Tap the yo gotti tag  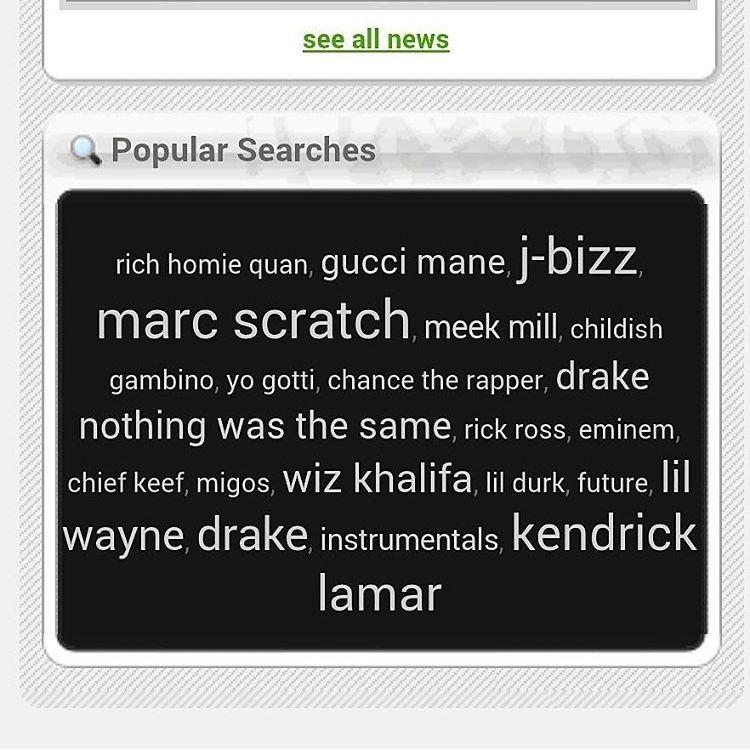[x=271, y=381]
